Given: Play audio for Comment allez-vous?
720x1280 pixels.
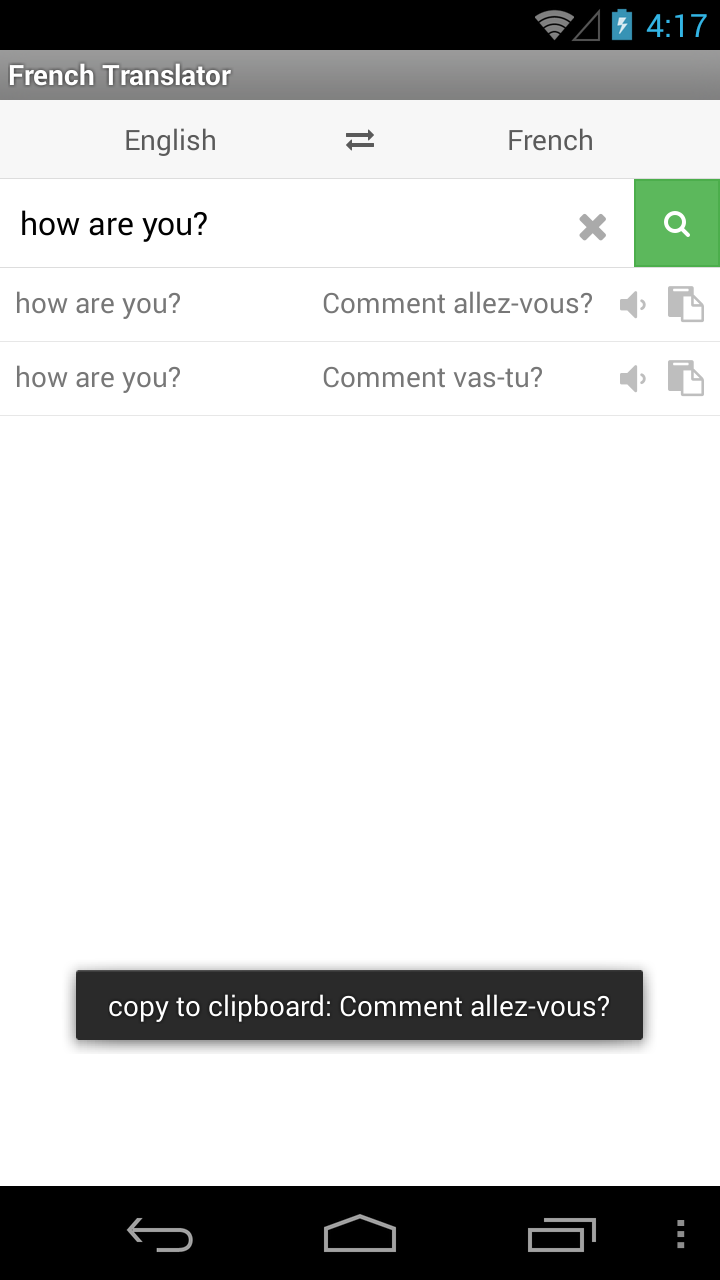Looking at the screenshot, I should [x=632, y=304].
